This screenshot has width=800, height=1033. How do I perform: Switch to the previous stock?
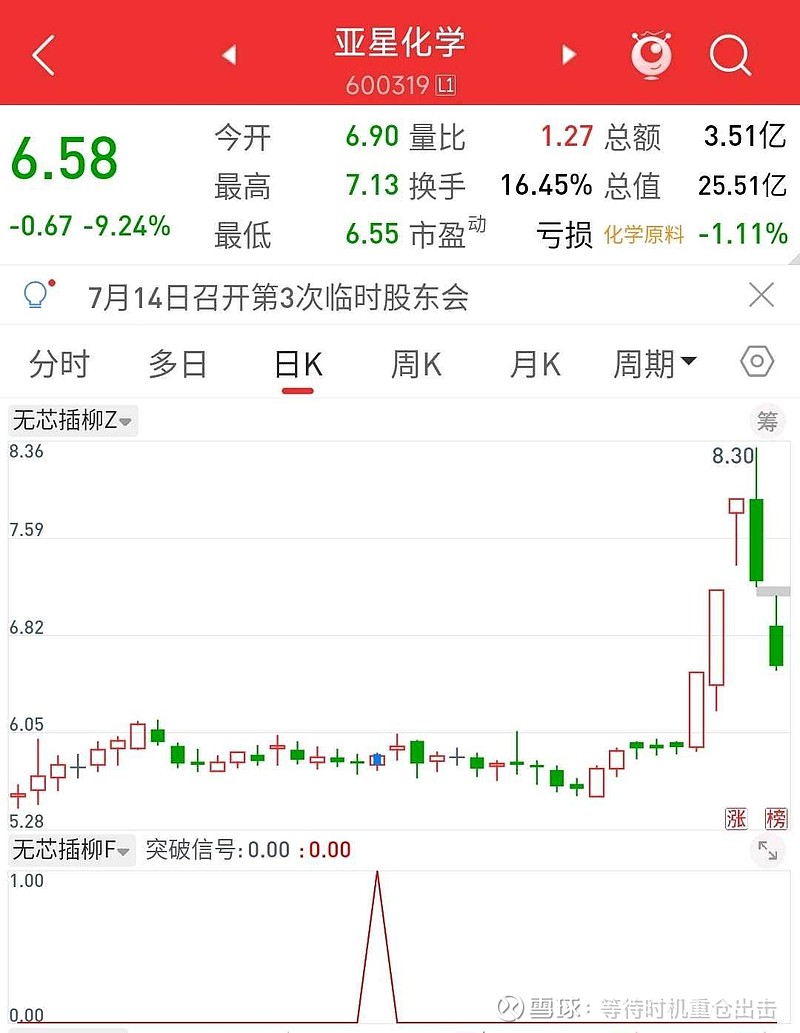[x=229, y=55]
